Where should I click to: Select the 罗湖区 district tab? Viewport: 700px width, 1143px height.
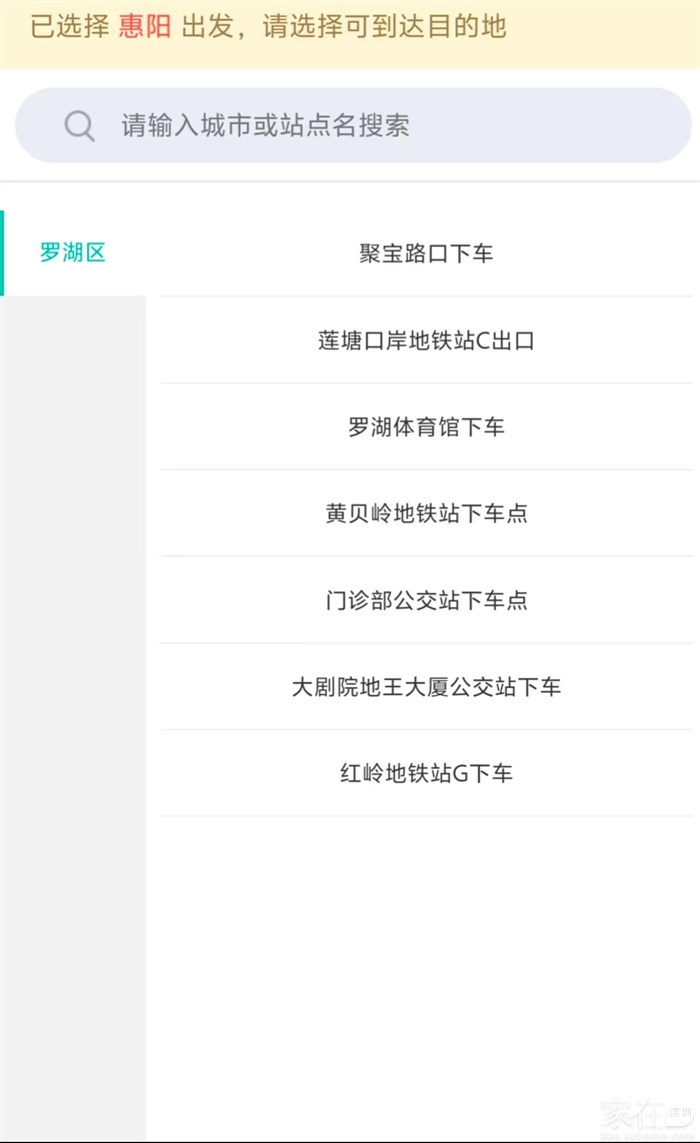tap(73, 253)
